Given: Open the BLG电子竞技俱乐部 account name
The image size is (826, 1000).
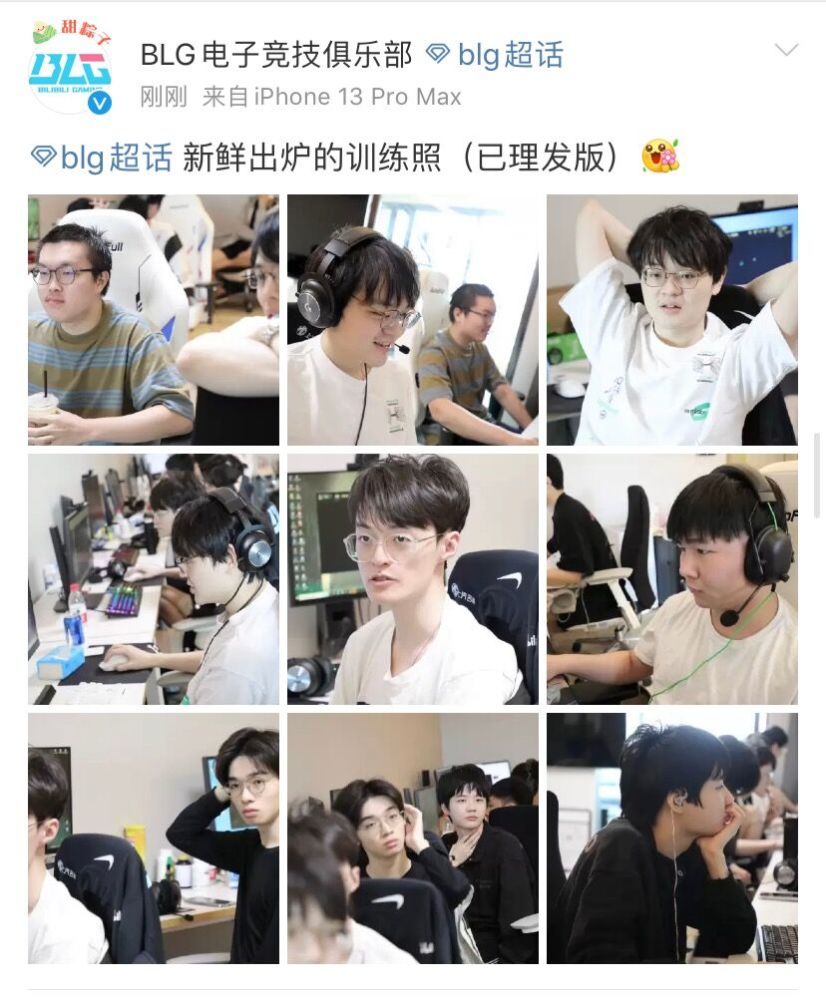Looking at the screenshot, I should 276,55.
